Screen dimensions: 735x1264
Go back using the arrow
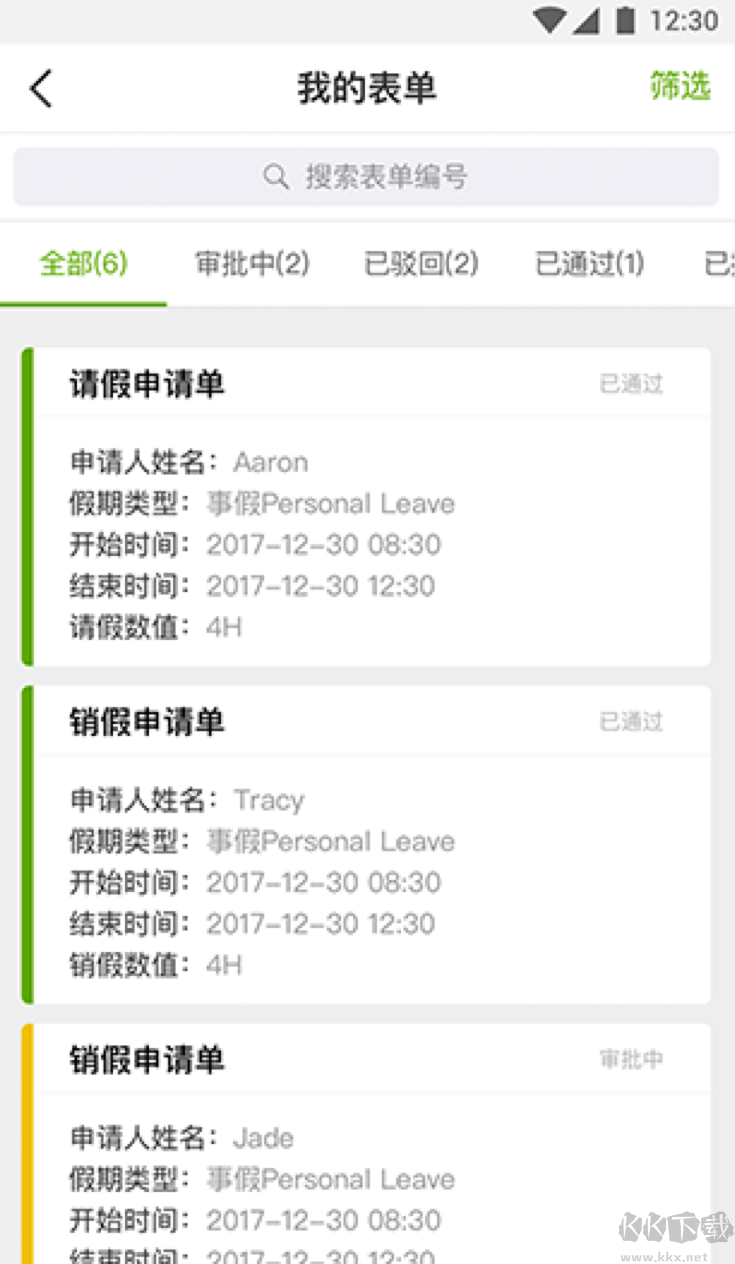pyautogui.click(x=41, y=88)
